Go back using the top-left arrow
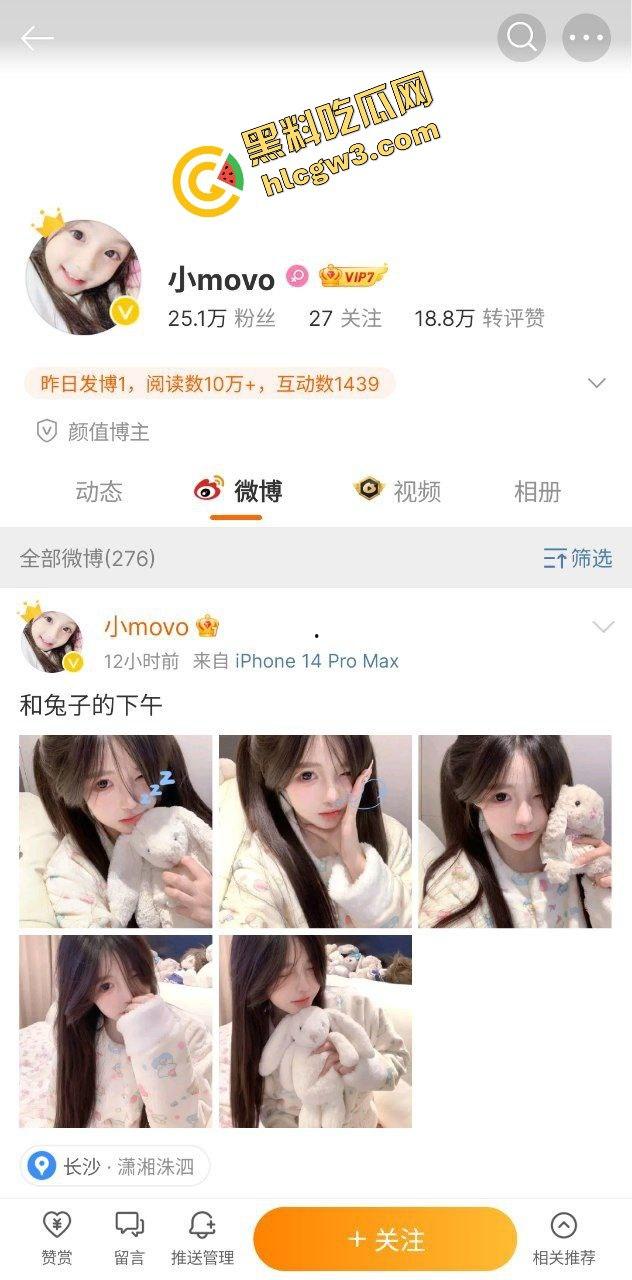The image size is (632, 1280). tap(37, 39)
